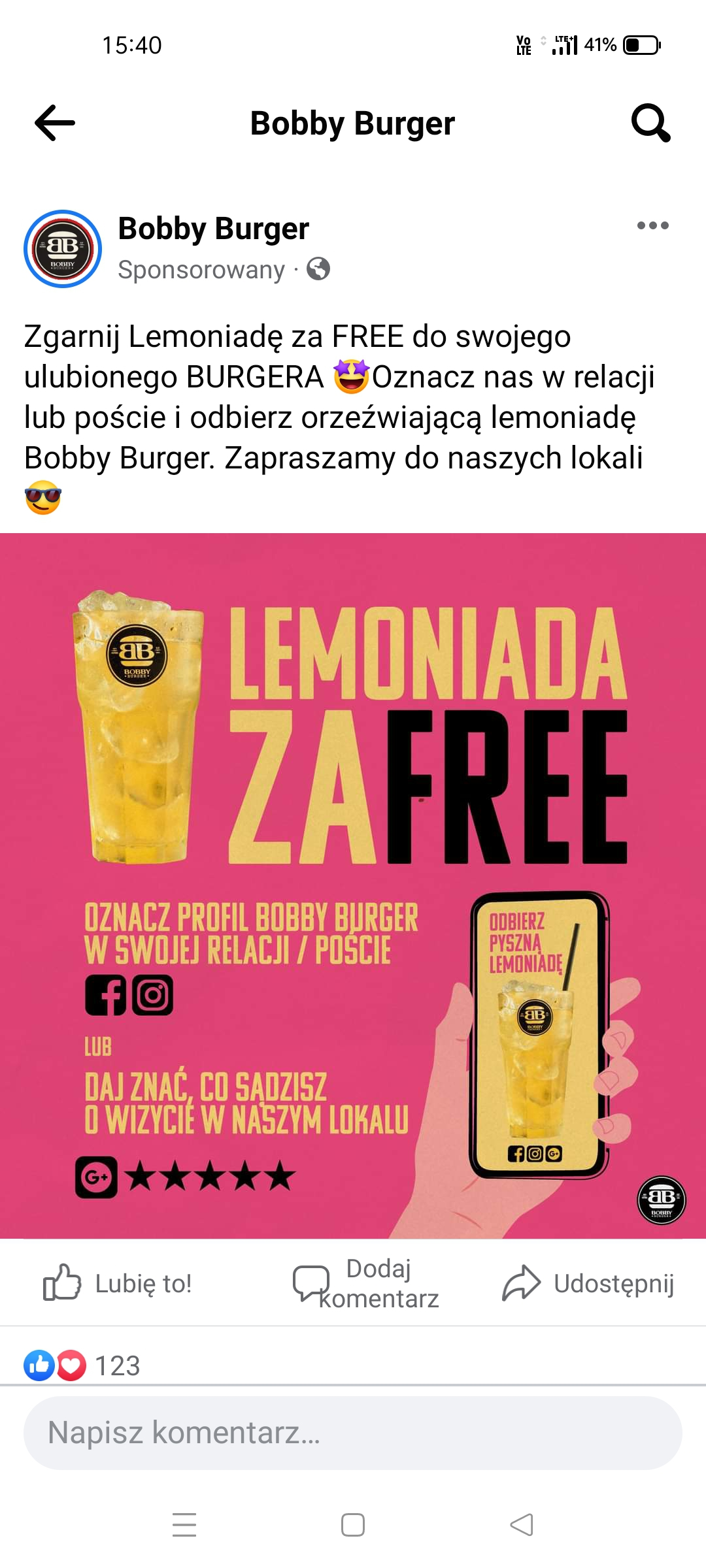
Task: Share the post via Udostępnij
Action: 588,1283
